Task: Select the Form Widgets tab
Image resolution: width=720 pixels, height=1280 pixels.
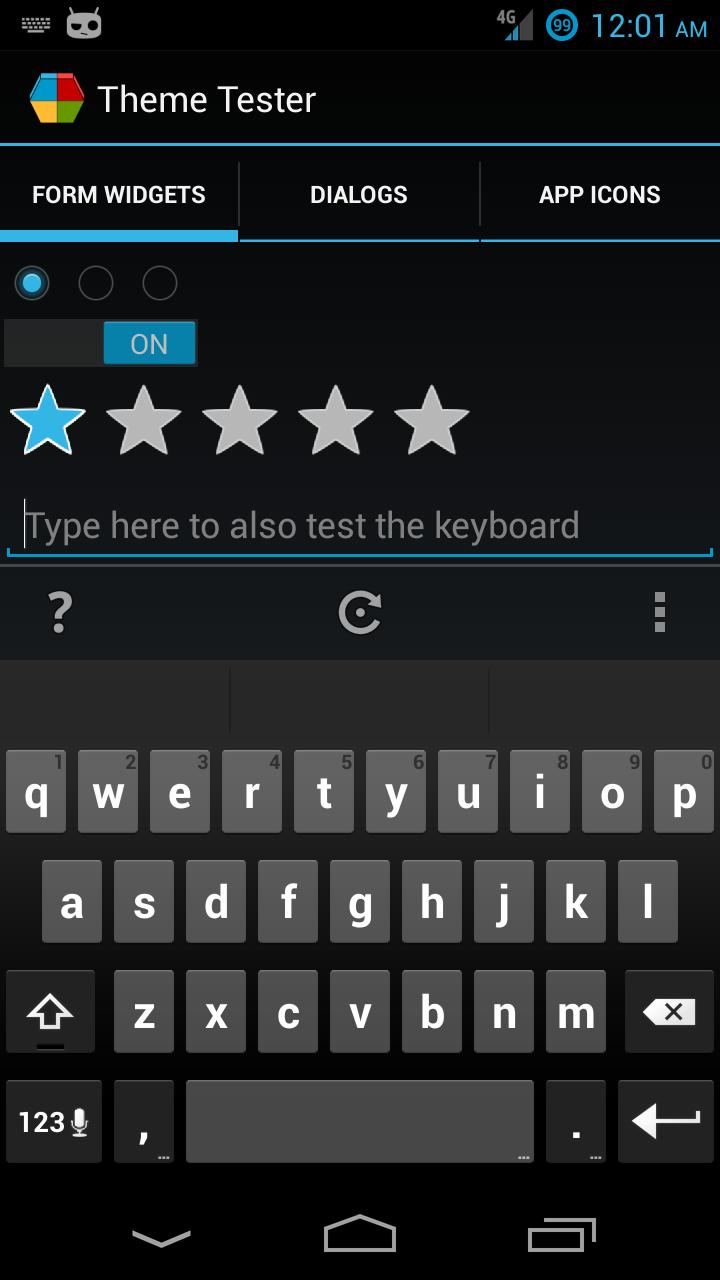Action: 119,195
